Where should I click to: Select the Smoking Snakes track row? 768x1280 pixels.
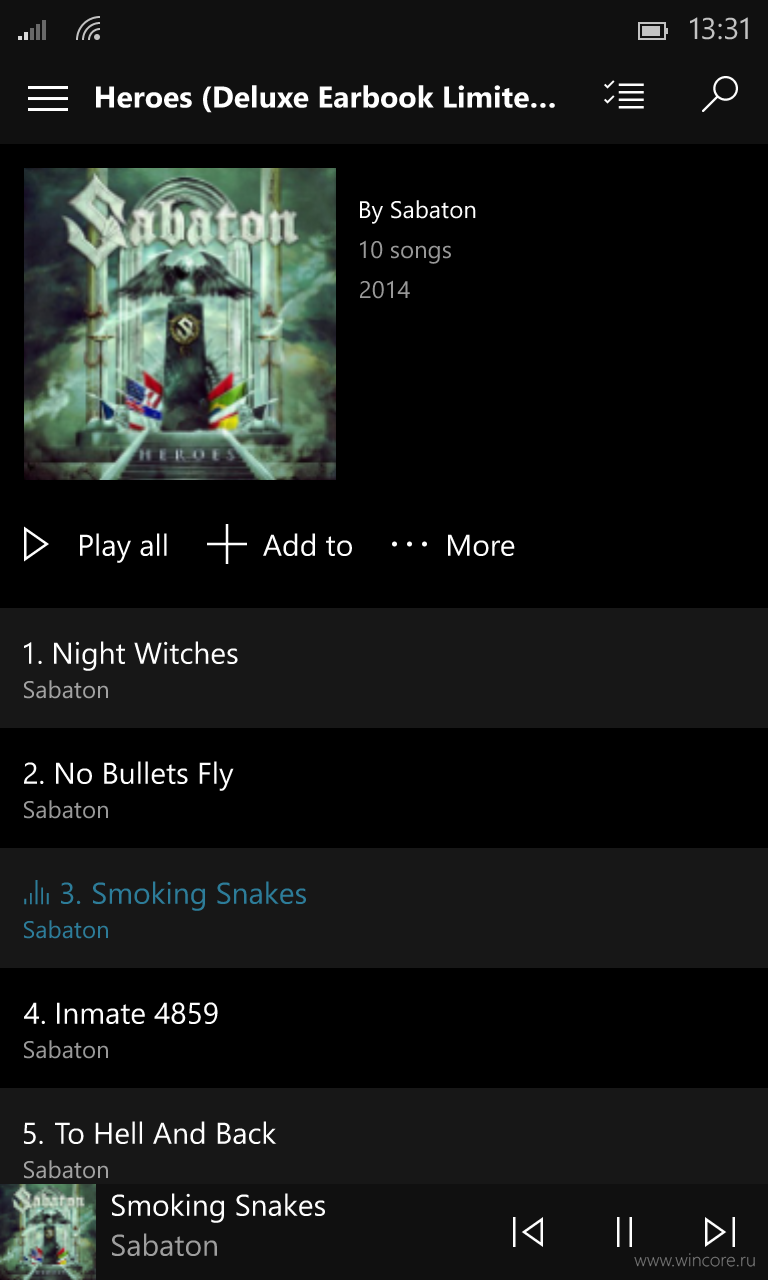384,908
